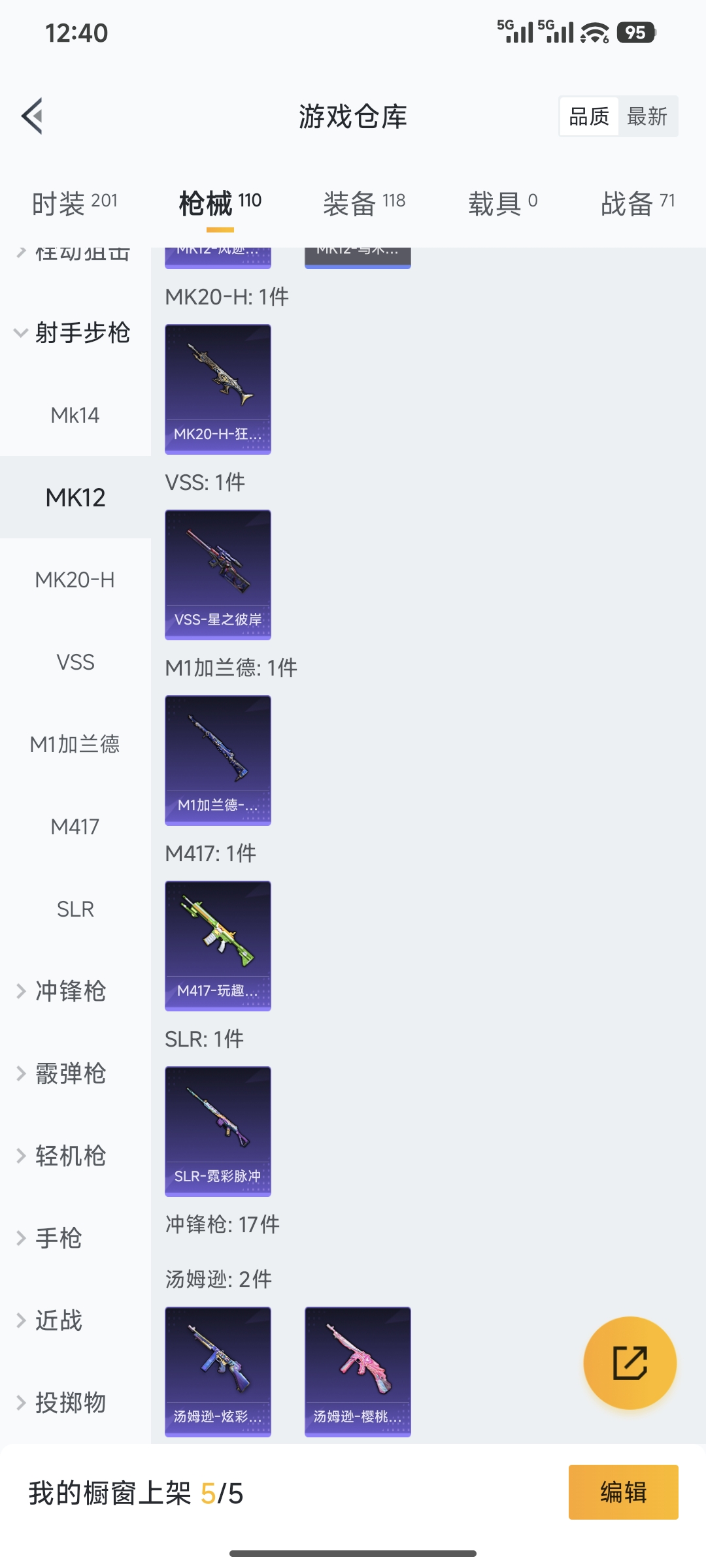Select MK12 in the sidebar list
Image resolution: width=706 pixels, height=1568 pixels.
pyautogui.click(x=75, y=497)
